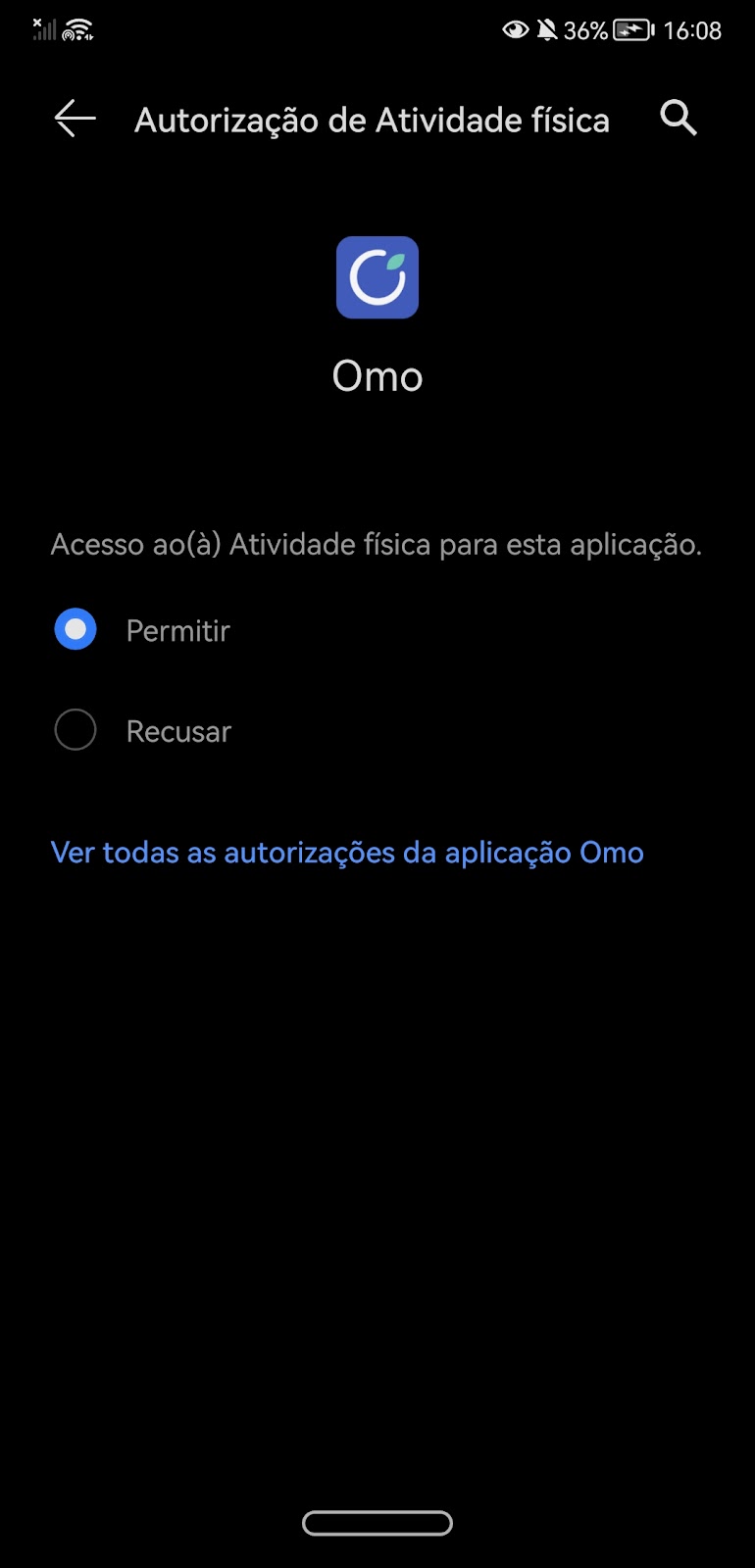Go back using the arrow icon
This screenshot has width=755, height=1568.
tap(75, 119)
